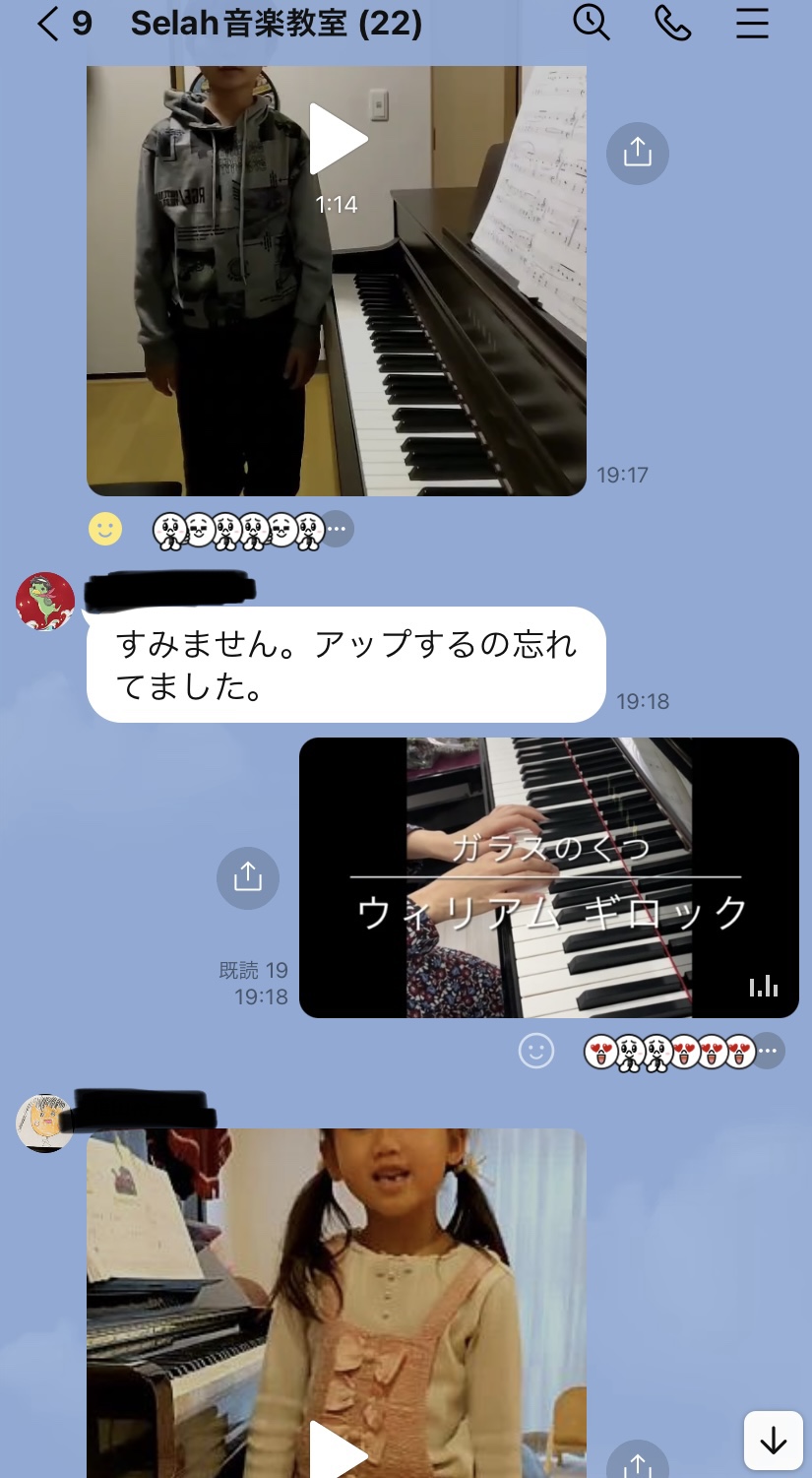The image size is (812, 1478).
Task: Open the red dragon profile avatar
Action: 45,601
